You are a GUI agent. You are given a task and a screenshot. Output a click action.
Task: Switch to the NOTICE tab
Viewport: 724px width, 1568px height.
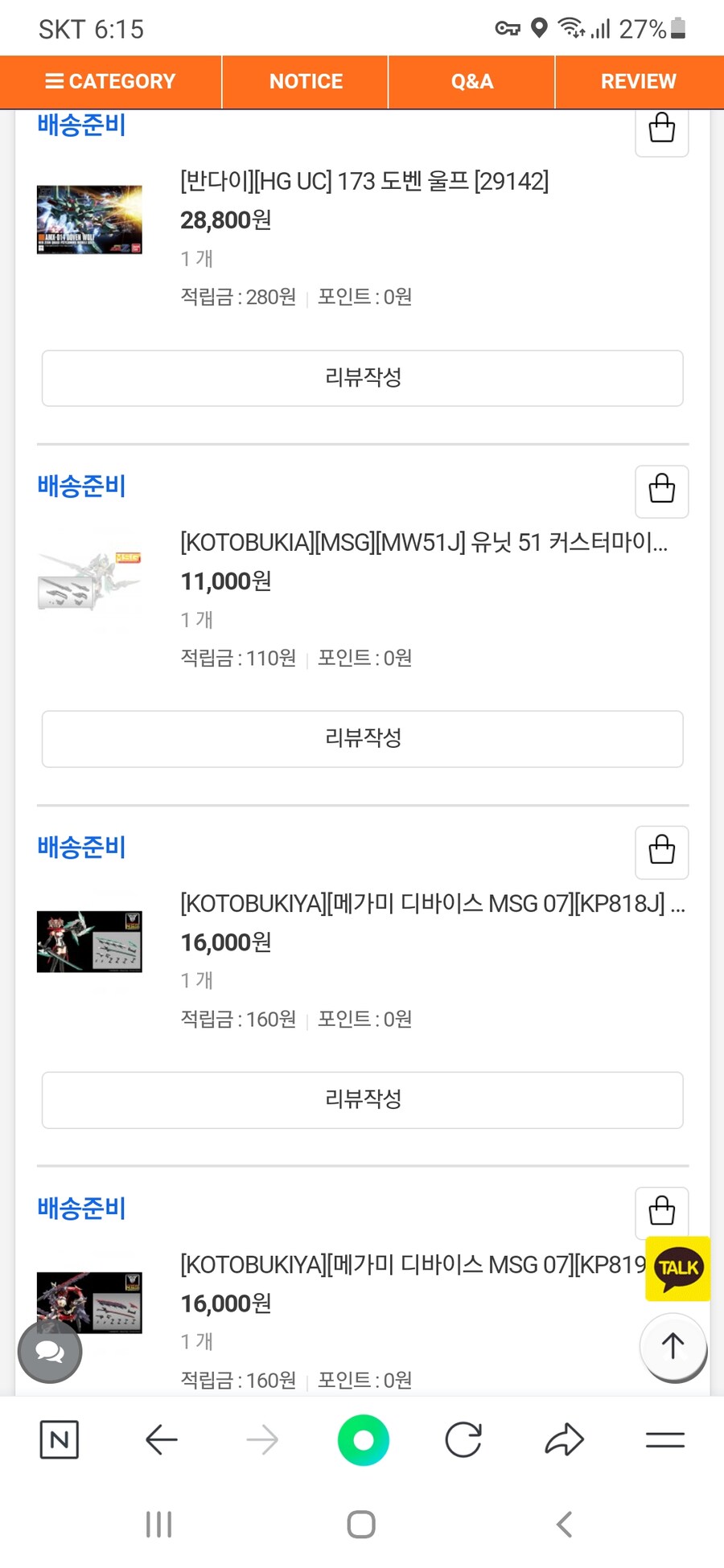point(305,81)
